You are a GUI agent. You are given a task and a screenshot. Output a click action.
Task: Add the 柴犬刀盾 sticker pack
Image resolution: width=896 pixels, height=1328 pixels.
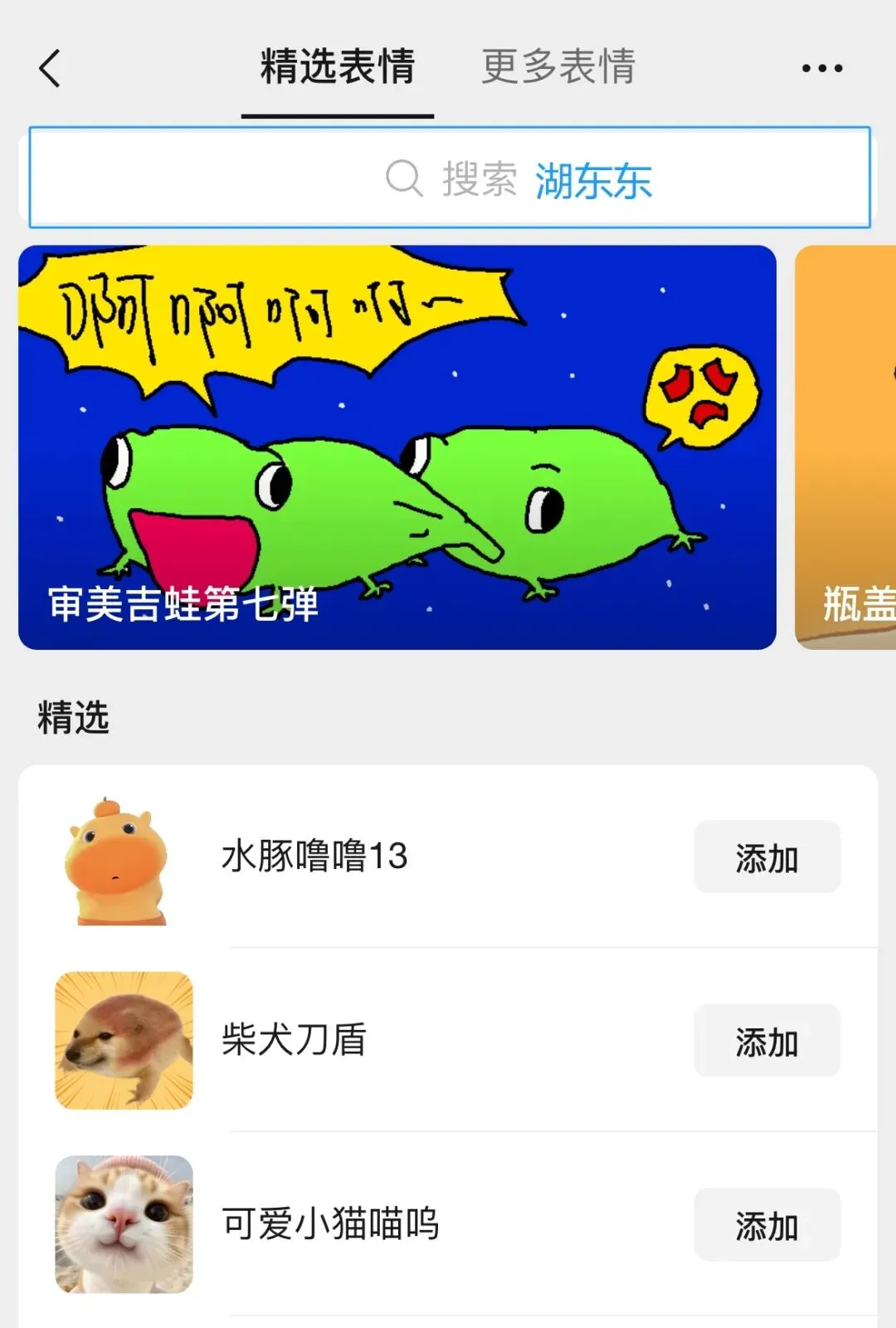[767, 1041]
